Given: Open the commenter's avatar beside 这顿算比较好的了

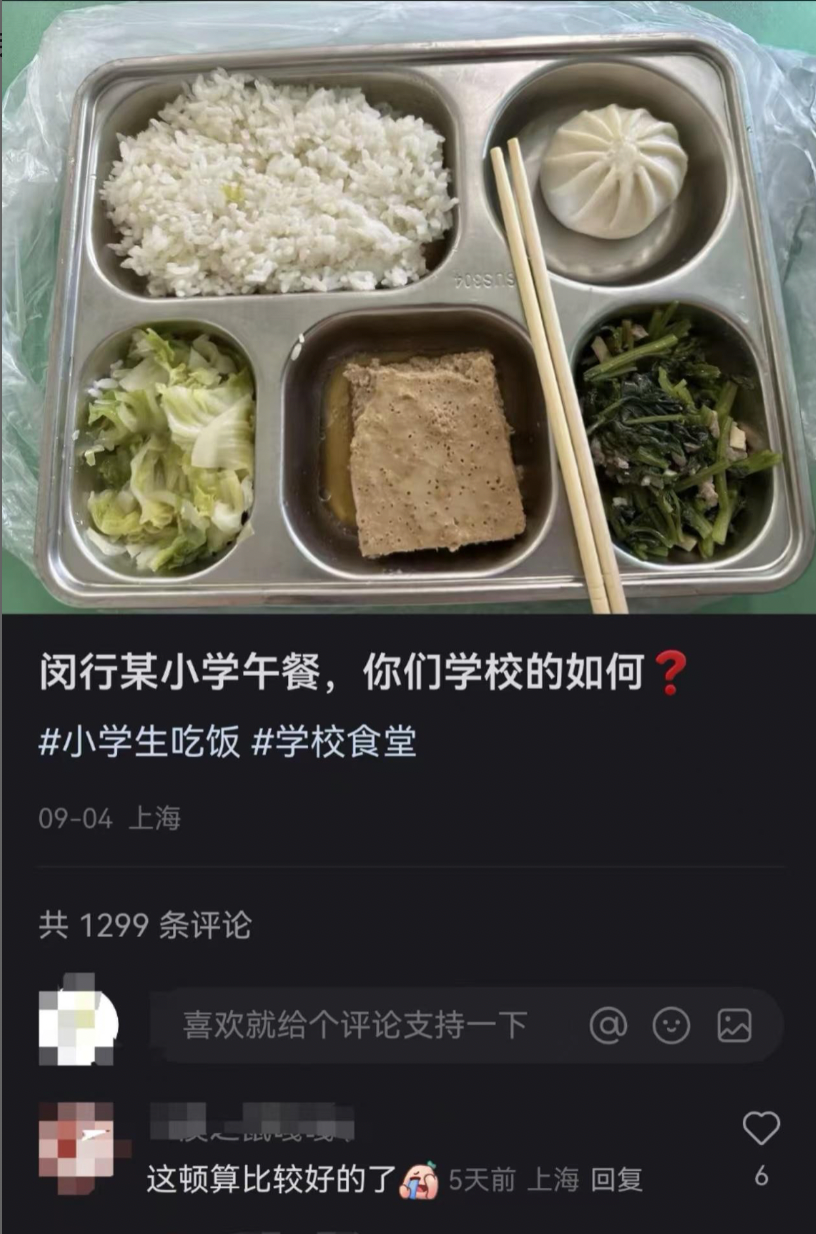Looking at the screenshot, I should click(77, 1148).
